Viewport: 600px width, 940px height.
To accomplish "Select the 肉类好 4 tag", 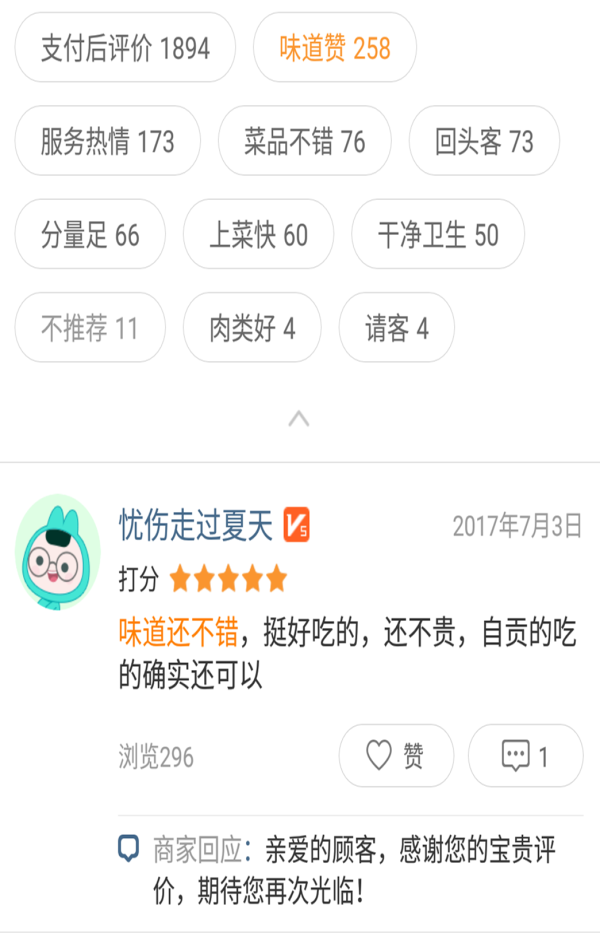I will point(252,328).
